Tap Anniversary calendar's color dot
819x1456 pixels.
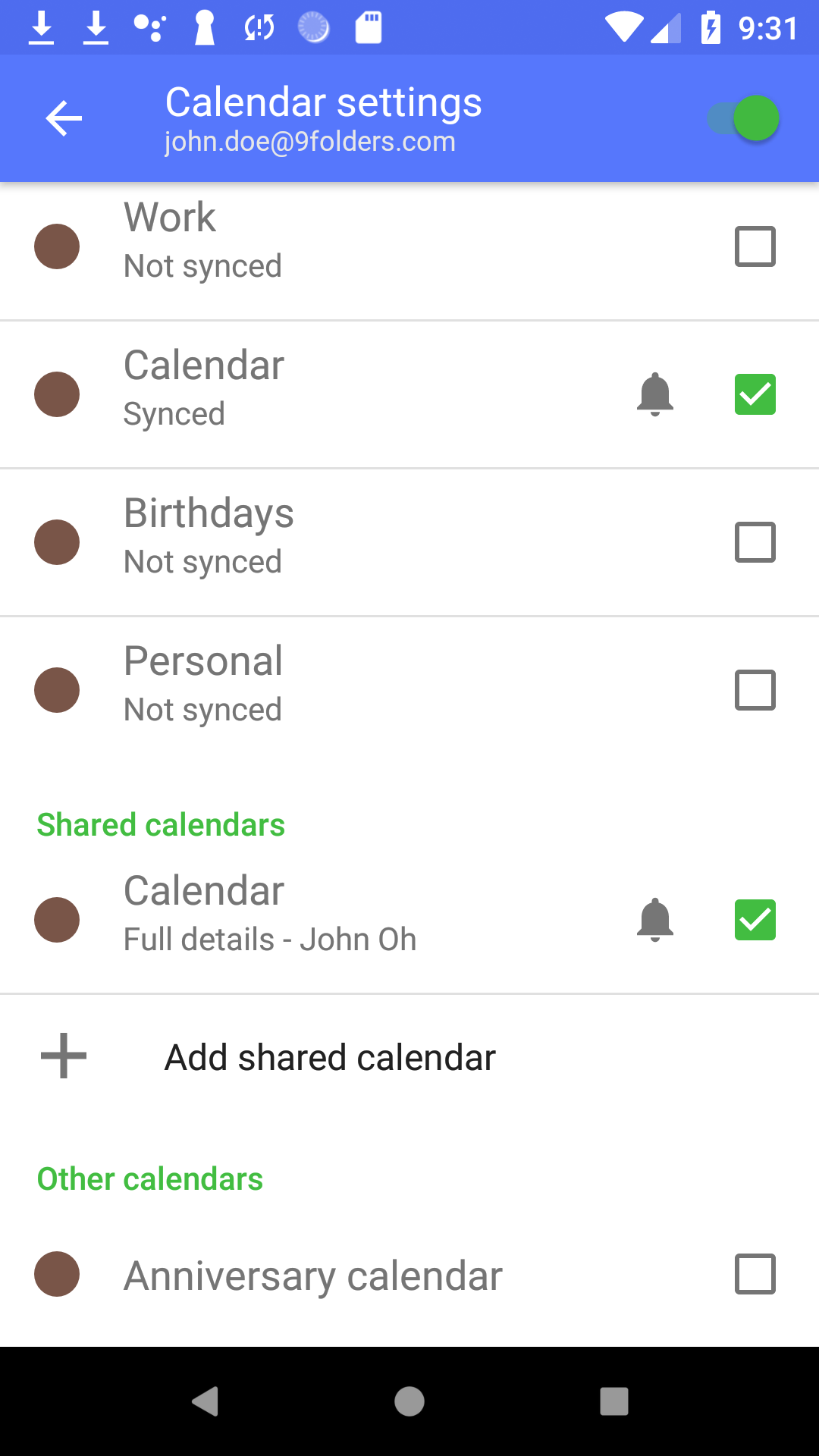(x=57, y=1274)
